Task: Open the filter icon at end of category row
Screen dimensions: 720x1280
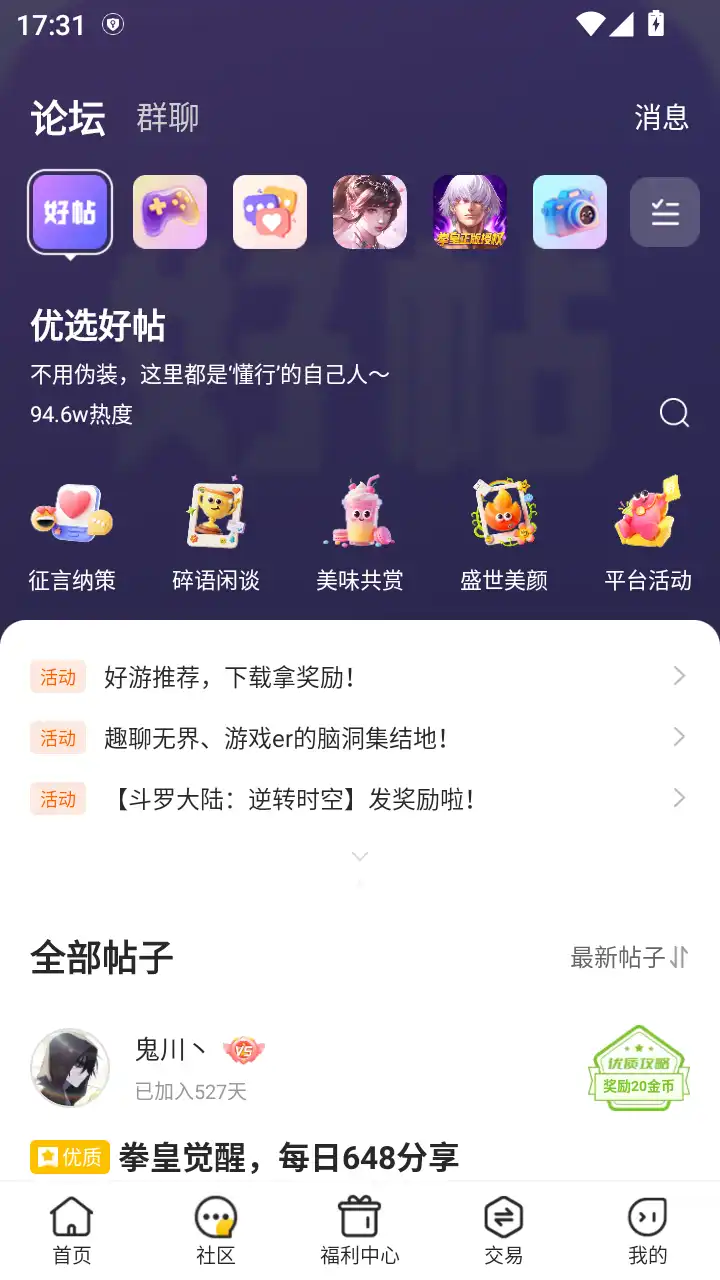Action: click(x=664, y=212)
